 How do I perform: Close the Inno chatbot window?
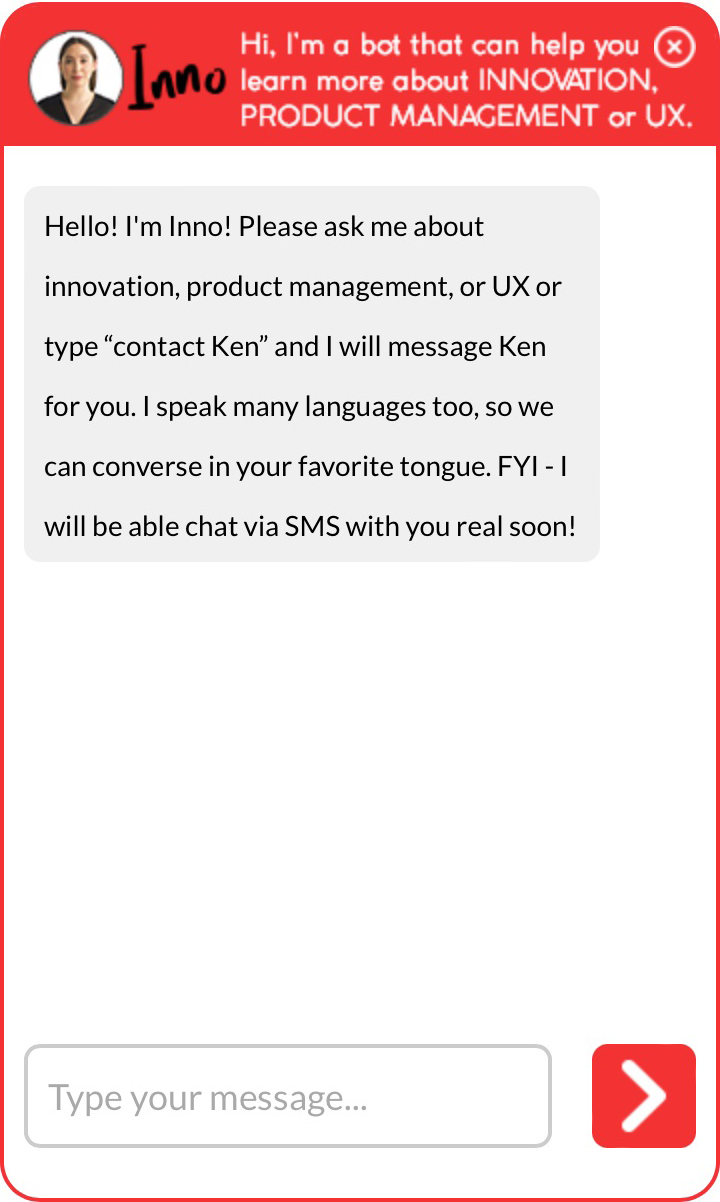pyautogui.click(x=674, y=47)
